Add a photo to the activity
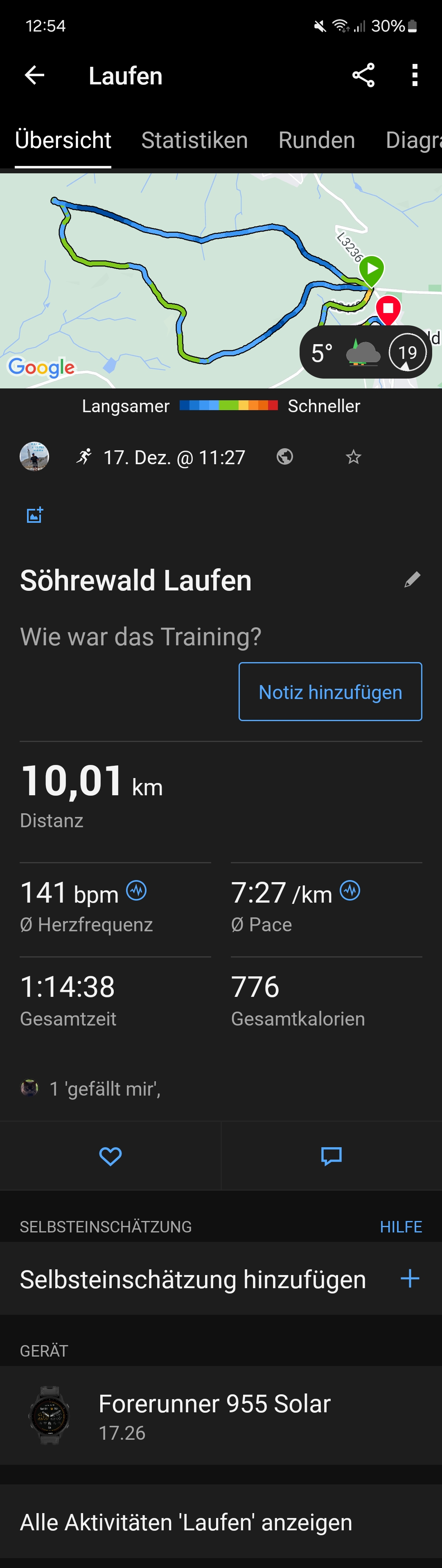The width and height of the screenshot is (442, 1568). coord(35,515)
